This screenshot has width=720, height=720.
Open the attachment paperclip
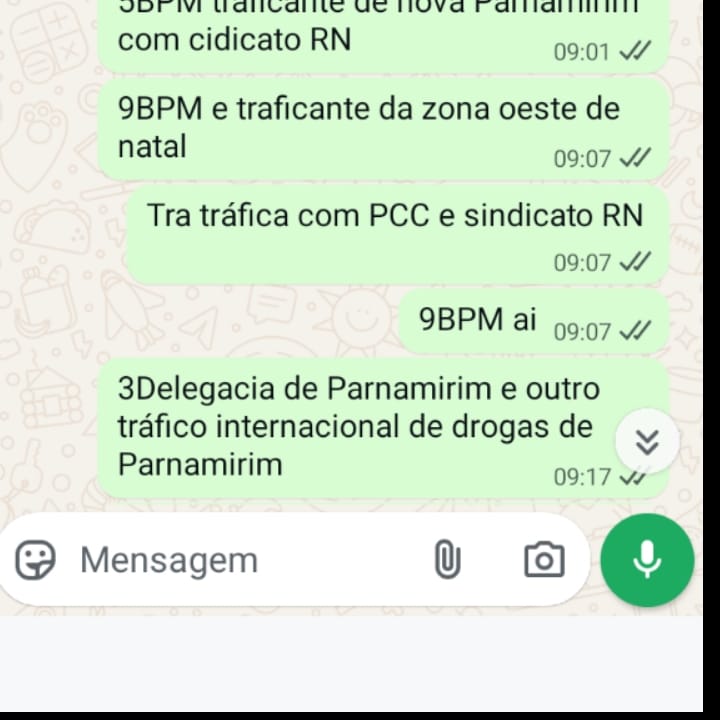447,560
